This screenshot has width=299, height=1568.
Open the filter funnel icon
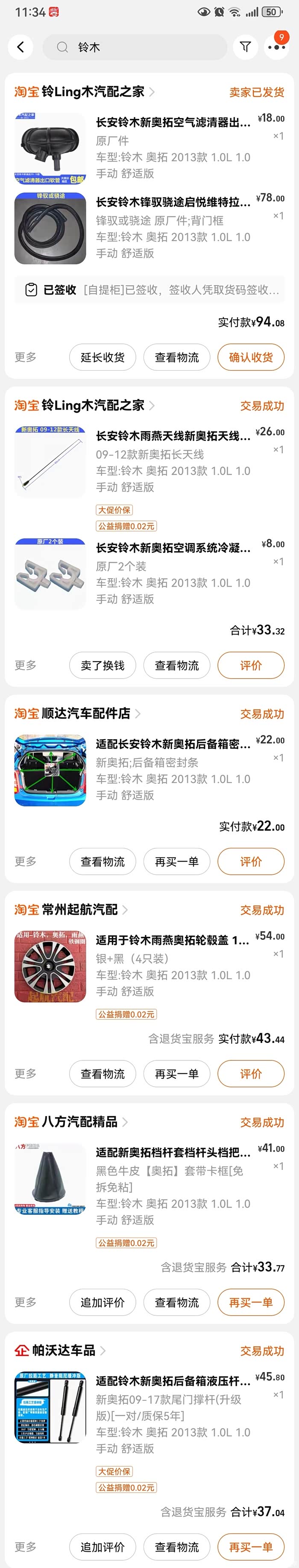(245, 47)
